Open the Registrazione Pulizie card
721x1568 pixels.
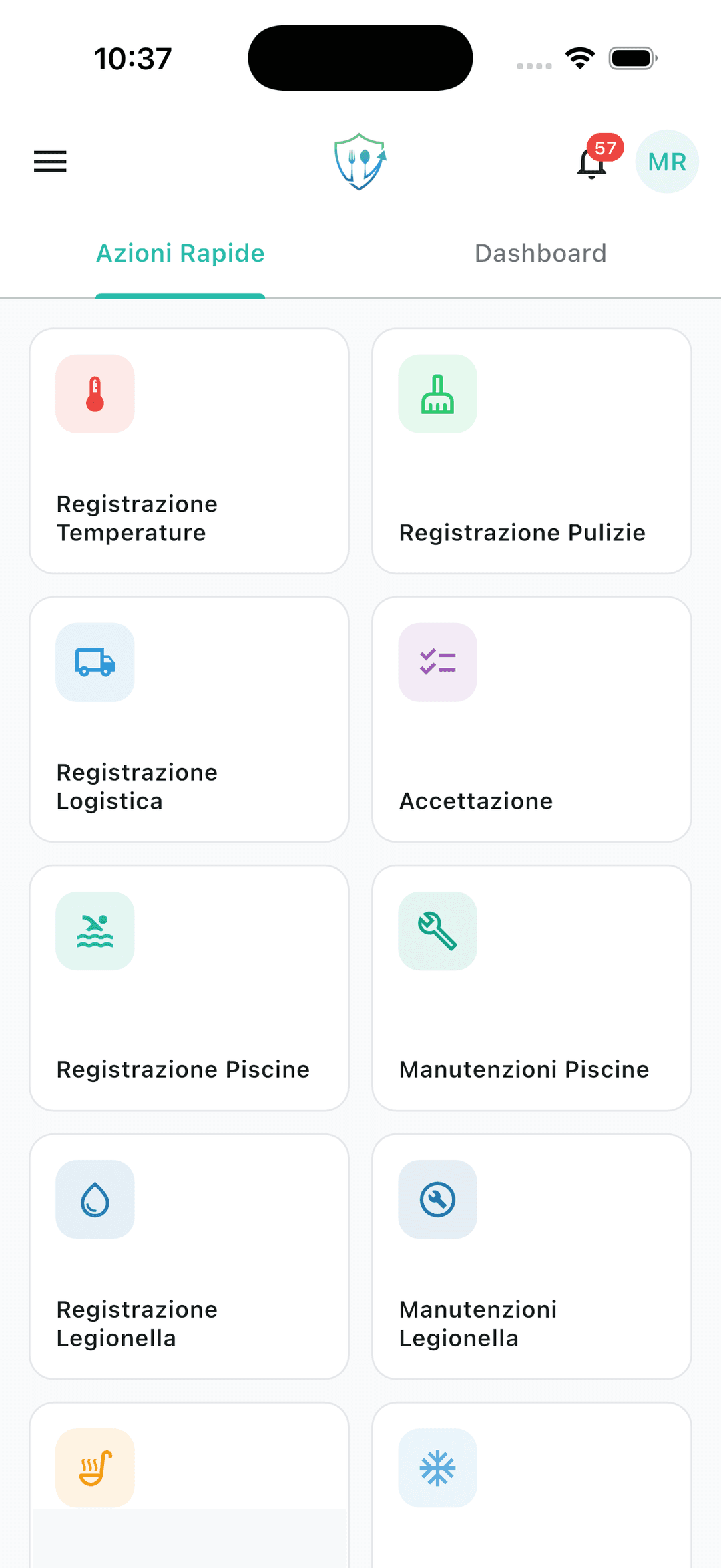(531, 451)
